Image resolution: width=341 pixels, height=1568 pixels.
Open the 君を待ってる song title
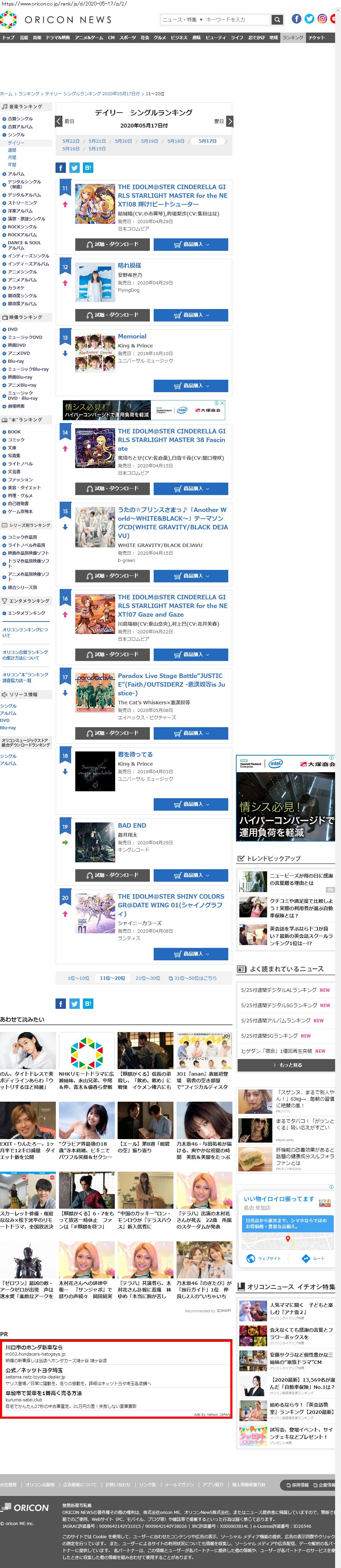pyautogui.click(x=135, y=754)
